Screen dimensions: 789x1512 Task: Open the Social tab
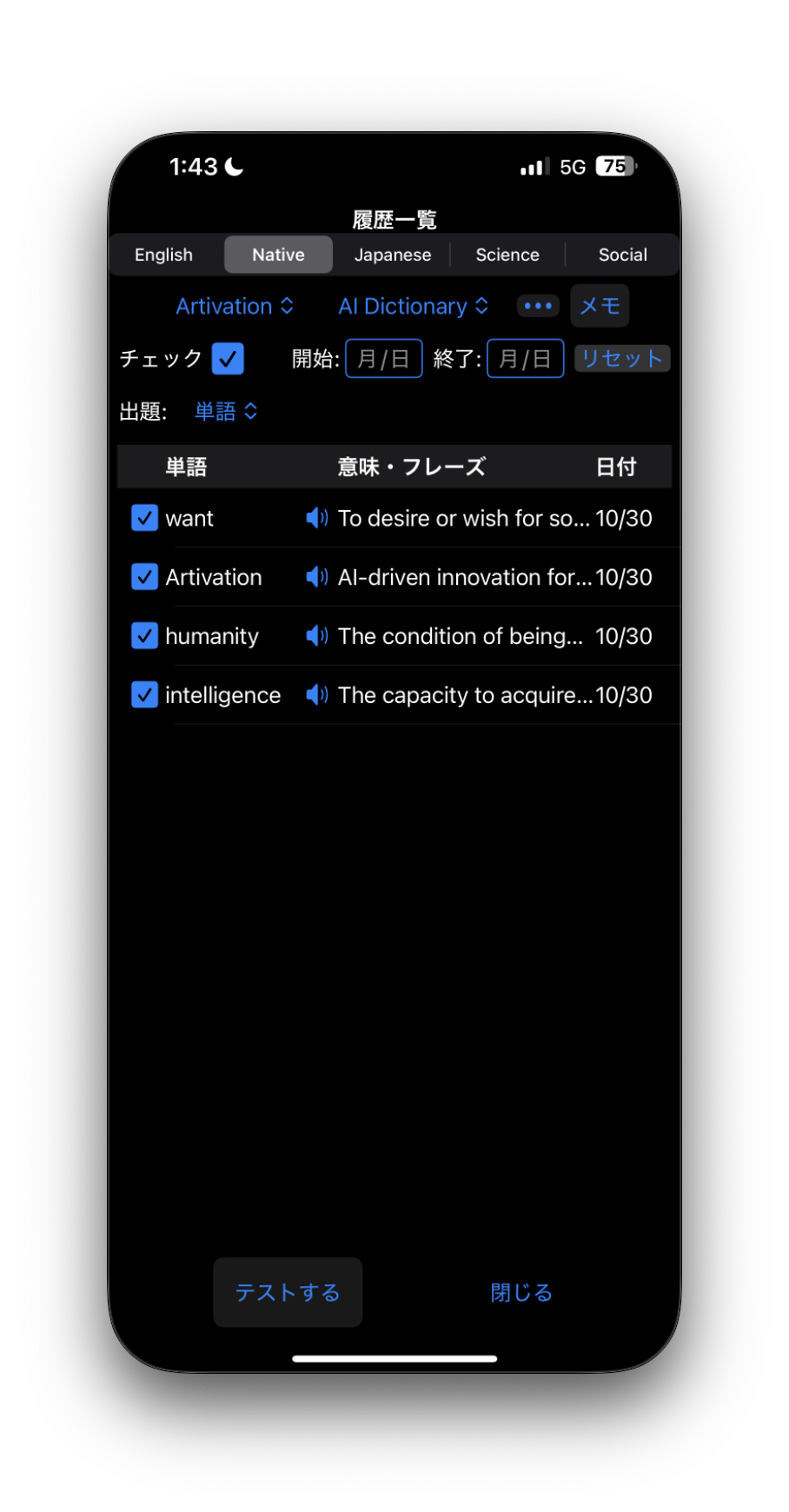[x=622, y=255]
